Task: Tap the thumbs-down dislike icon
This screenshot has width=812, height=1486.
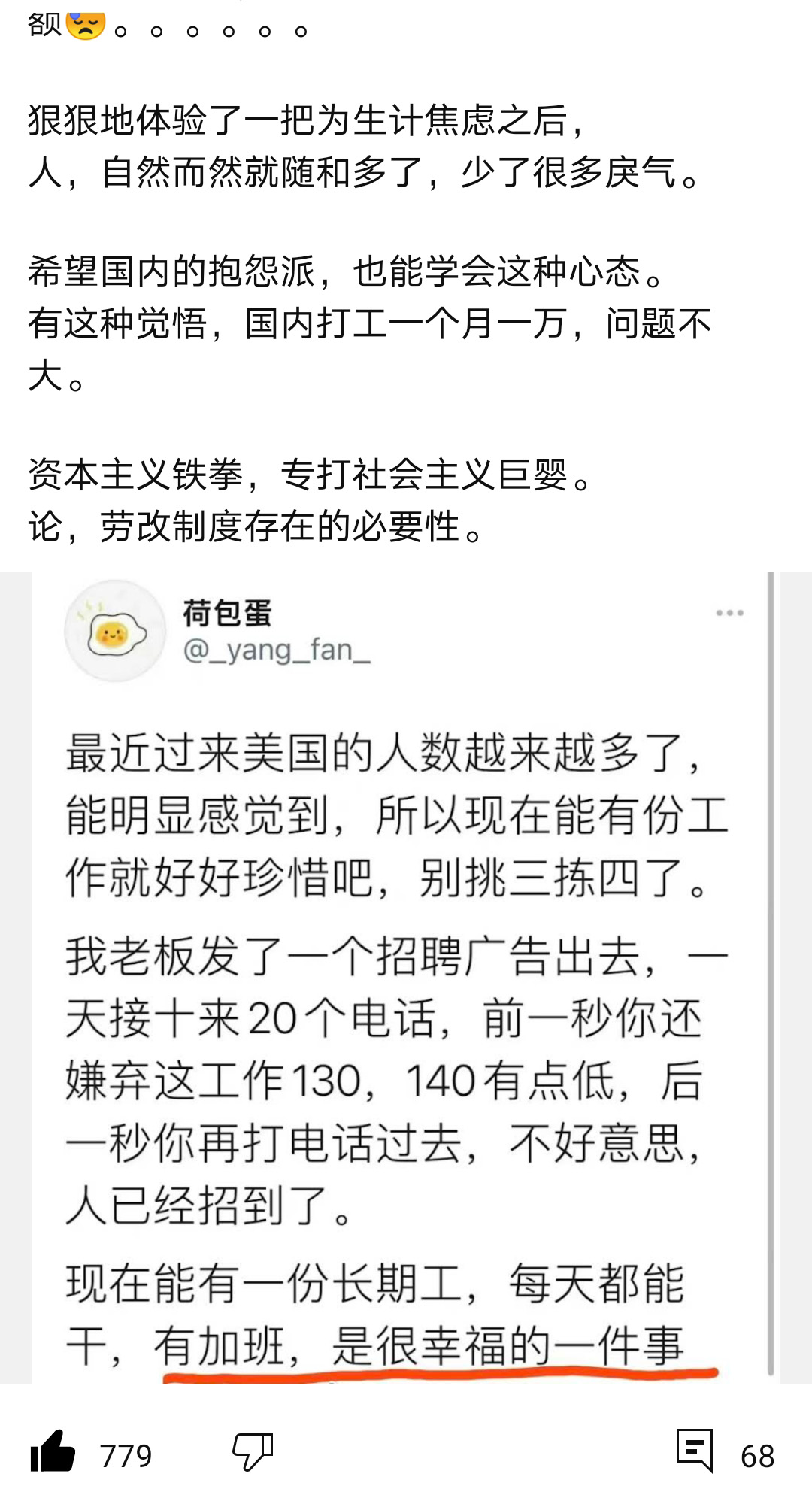Action: click(x=252, y=1452)
